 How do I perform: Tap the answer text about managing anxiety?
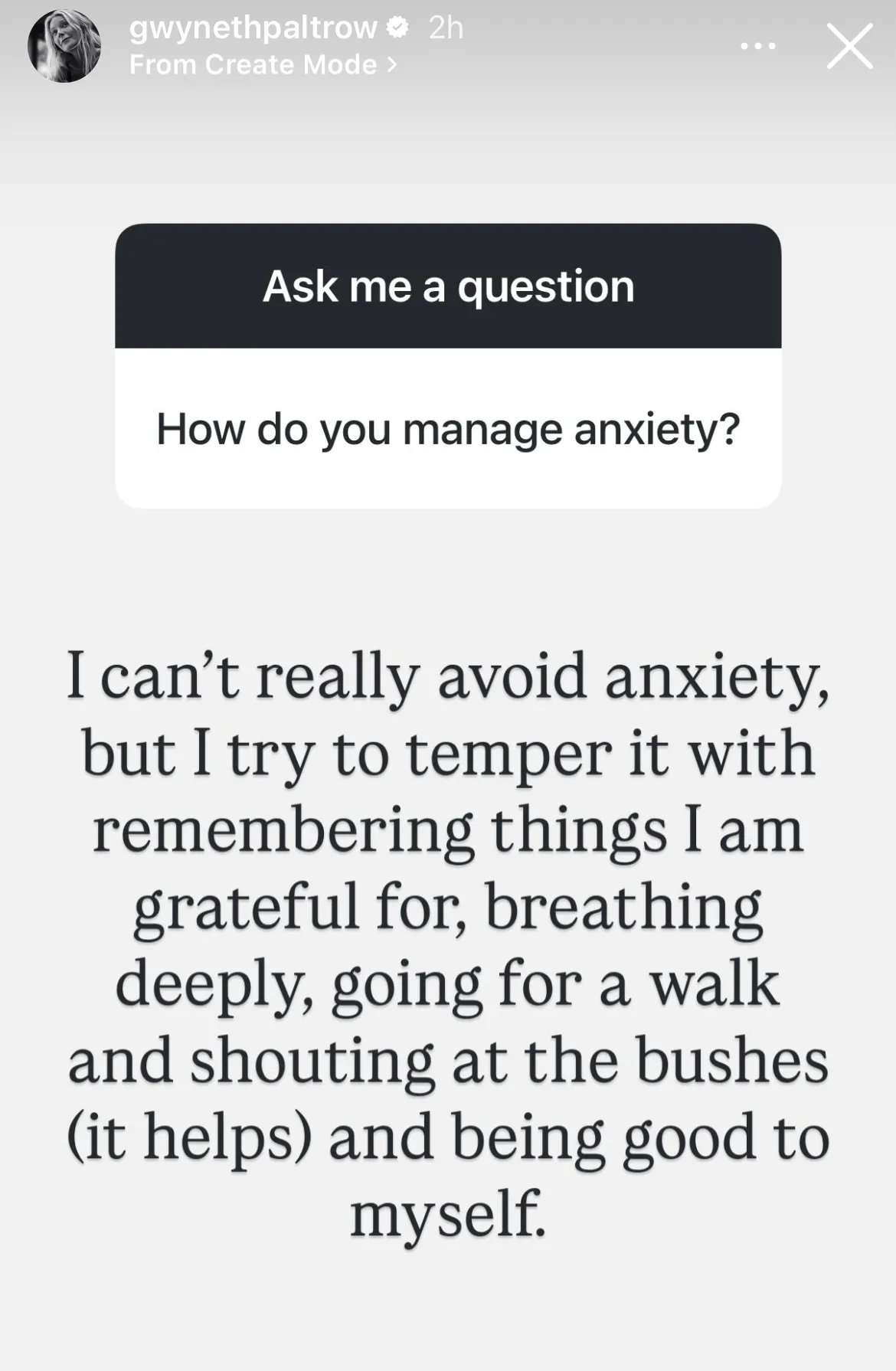[x=448, y=942]
